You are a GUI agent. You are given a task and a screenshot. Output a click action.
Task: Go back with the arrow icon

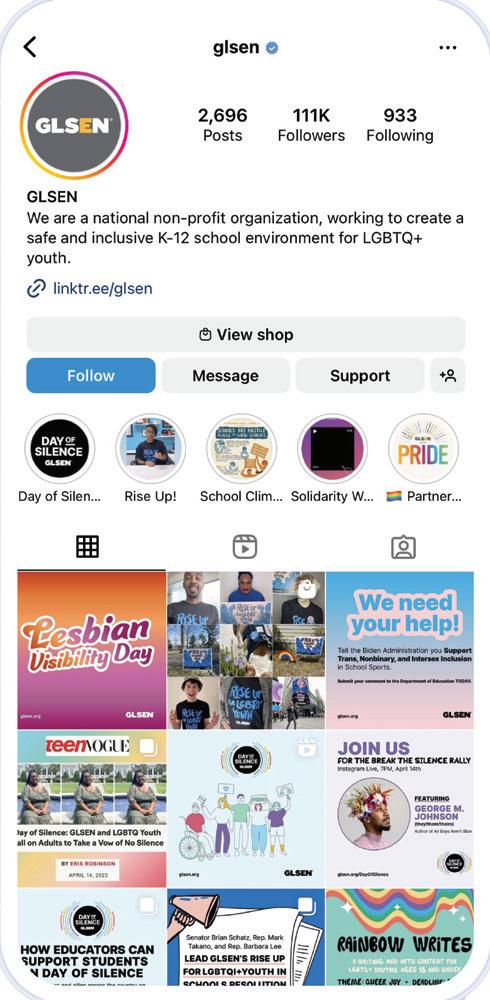tap(29, 47)
